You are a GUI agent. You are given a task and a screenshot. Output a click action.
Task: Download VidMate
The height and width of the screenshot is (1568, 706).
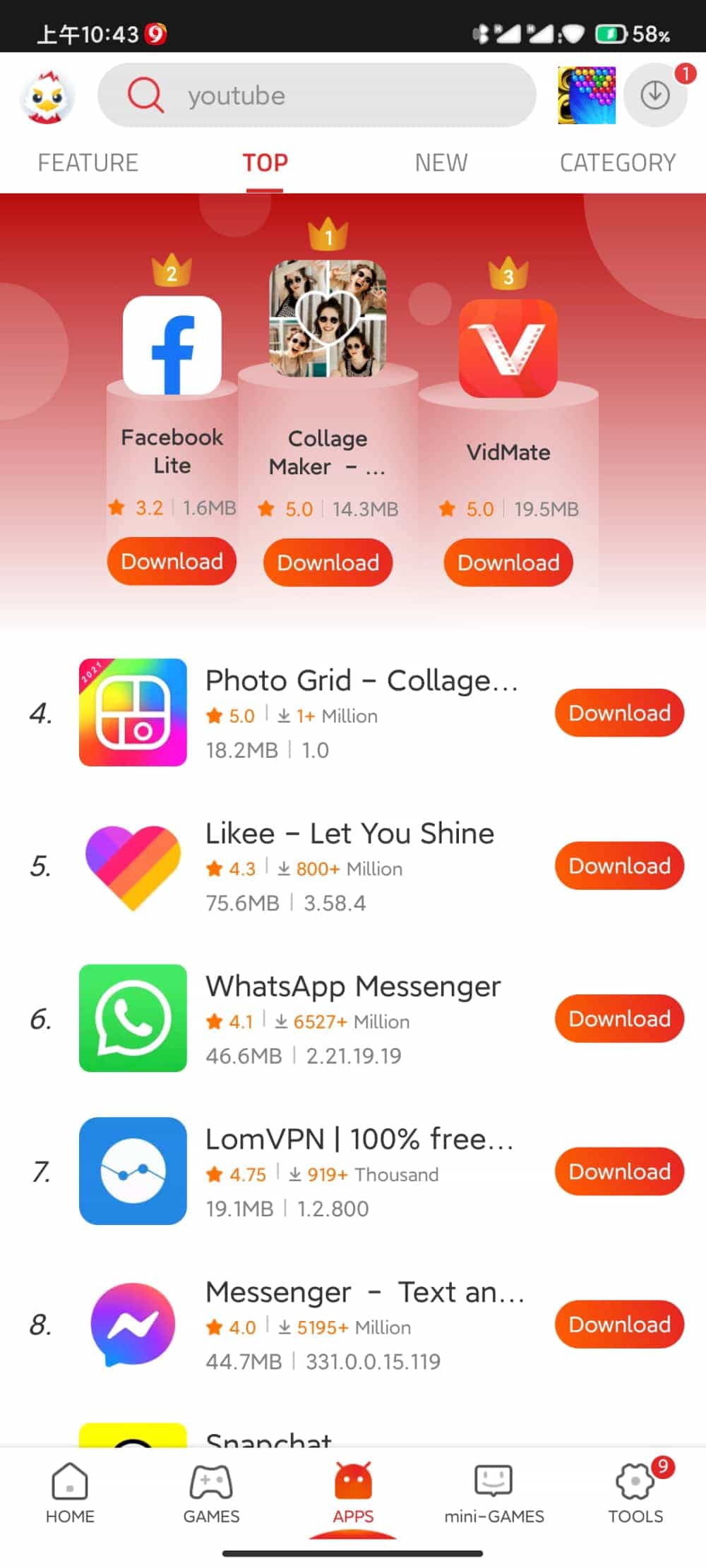[508, 562]
